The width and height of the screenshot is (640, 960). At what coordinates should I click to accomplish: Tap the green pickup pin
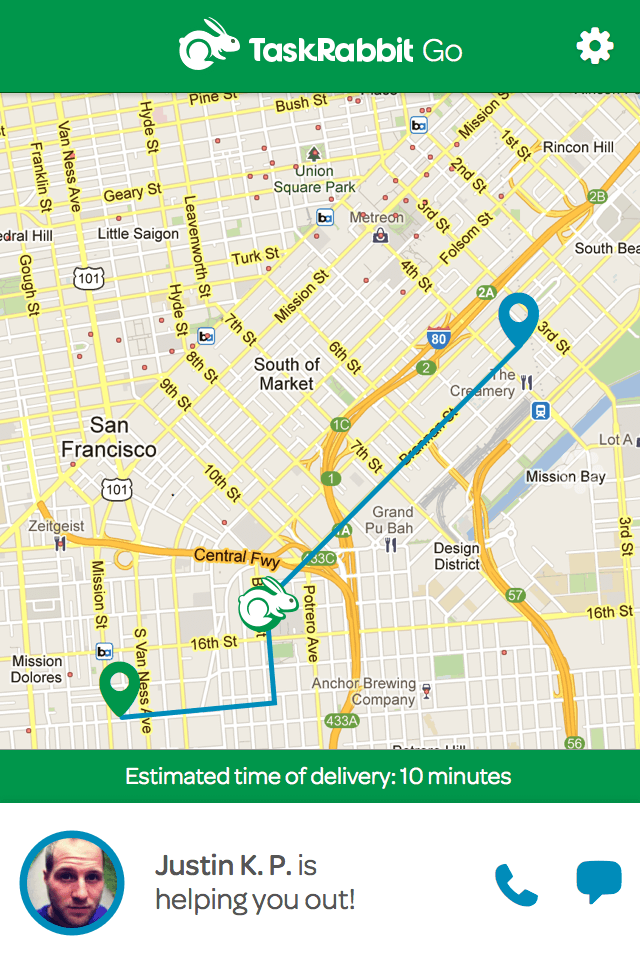click(x=120, y=687)
